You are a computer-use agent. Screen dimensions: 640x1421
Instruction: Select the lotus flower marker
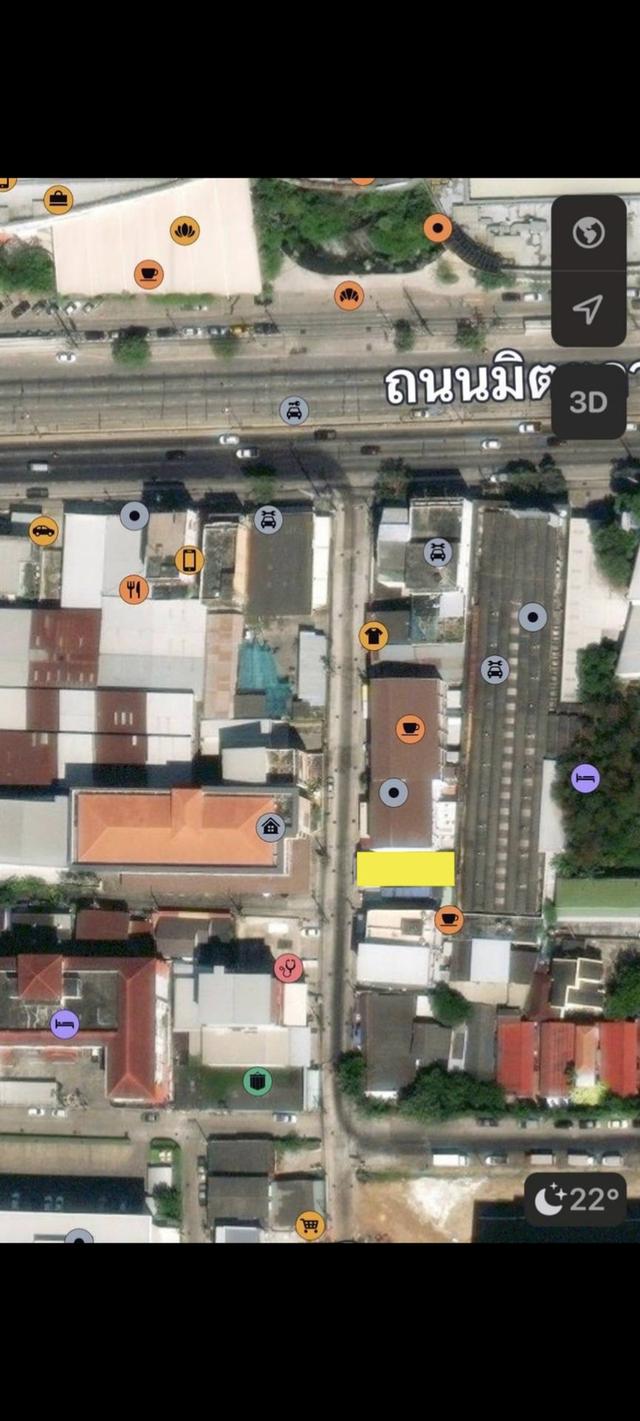click(x=185, y=231)
